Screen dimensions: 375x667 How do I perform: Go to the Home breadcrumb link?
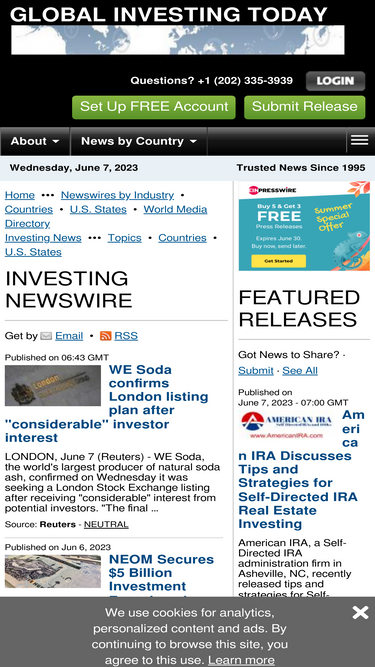tap(20, 195)
